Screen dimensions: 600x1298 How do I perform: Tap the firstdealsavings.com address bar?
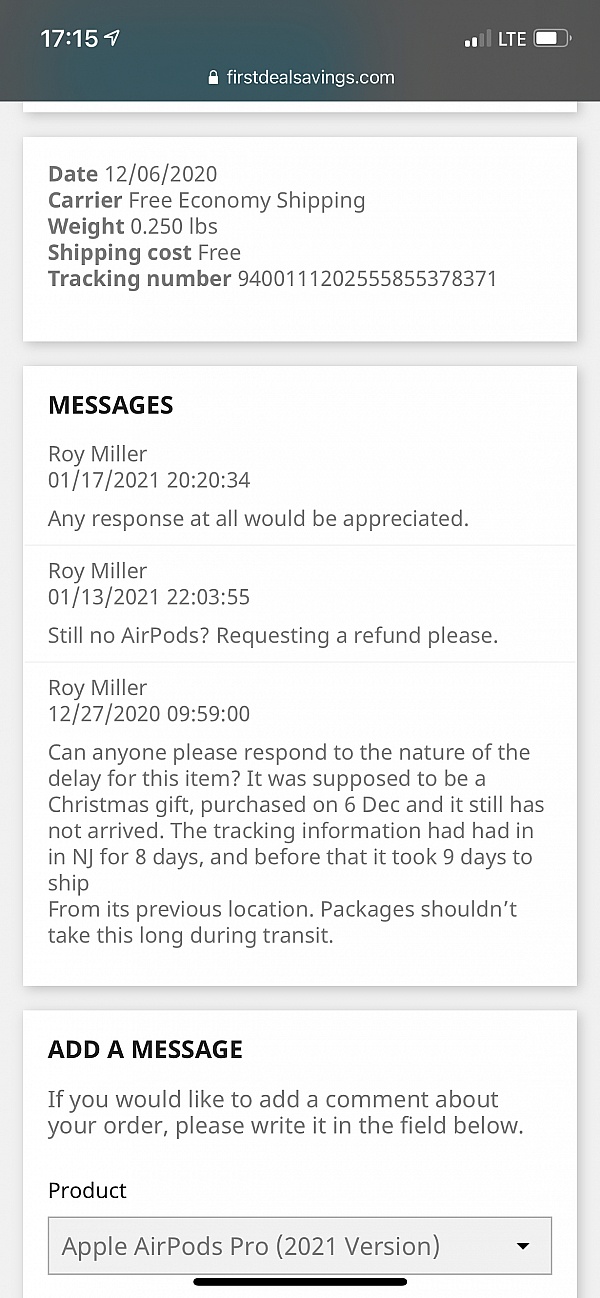click(300, 77)
